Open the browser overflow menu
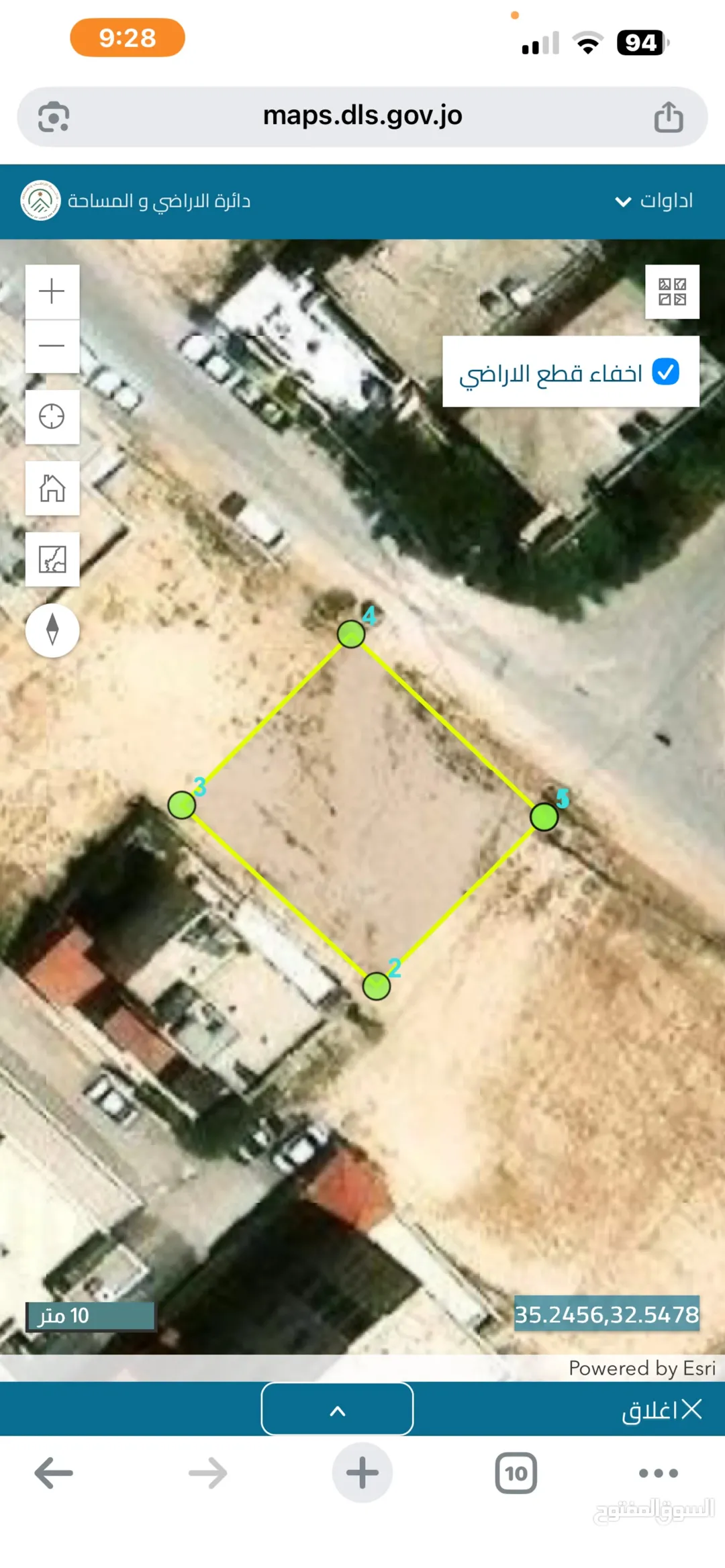The width and height of the screenshot is (725, 1568). 659,1473
